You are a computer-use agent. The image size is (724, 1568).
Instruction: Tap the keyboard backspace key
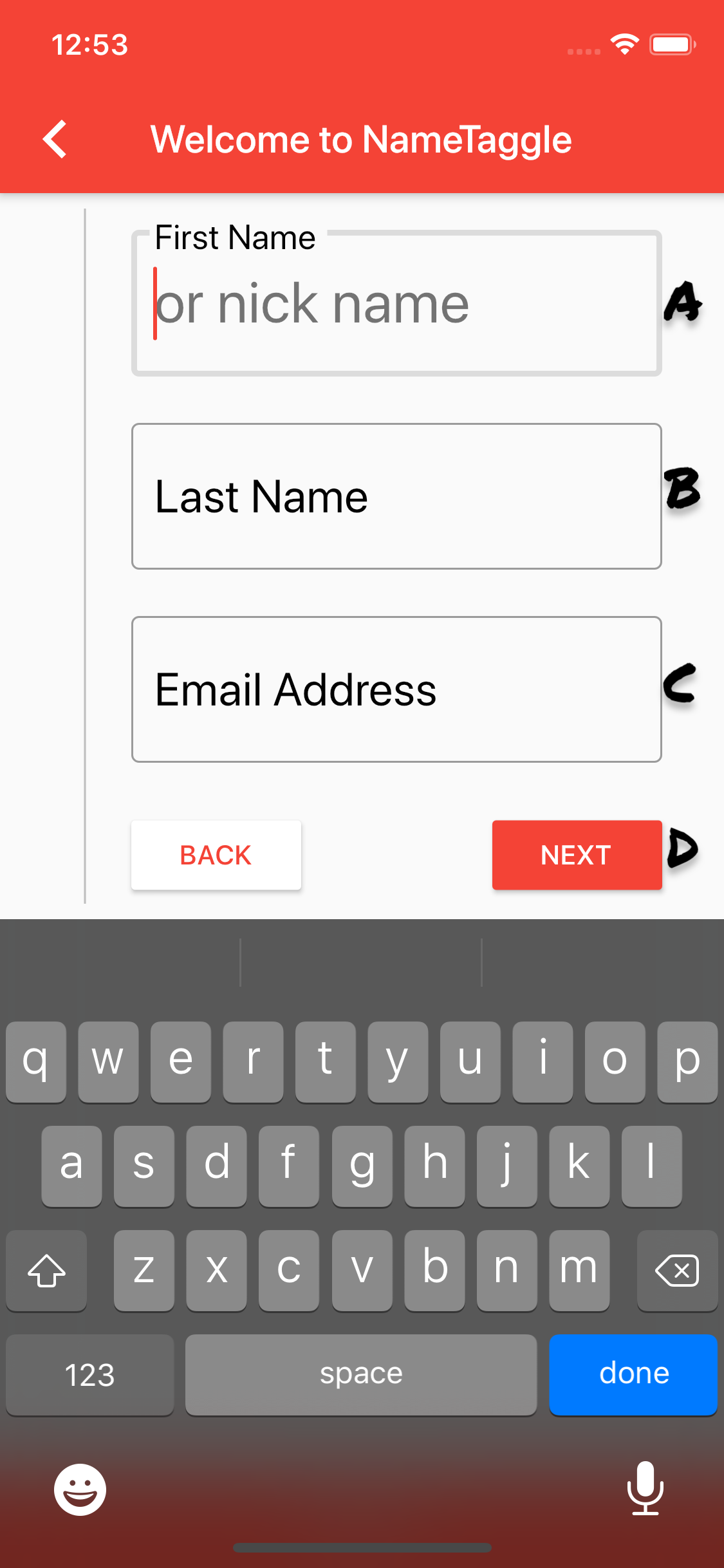pyautogui.click(x=677, y=1270)
